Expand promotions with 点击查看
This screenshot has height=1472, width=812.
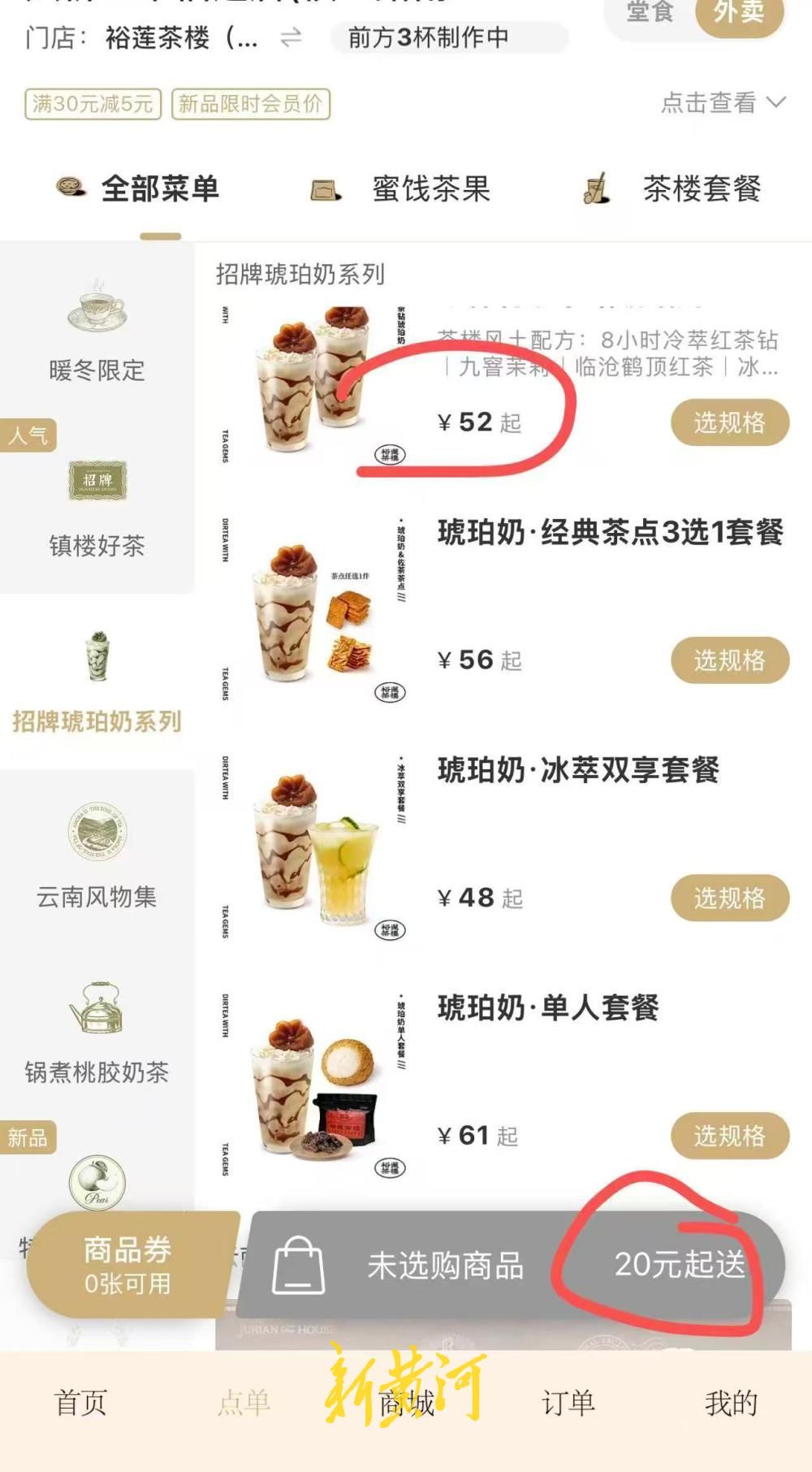(x=723, y=103)
